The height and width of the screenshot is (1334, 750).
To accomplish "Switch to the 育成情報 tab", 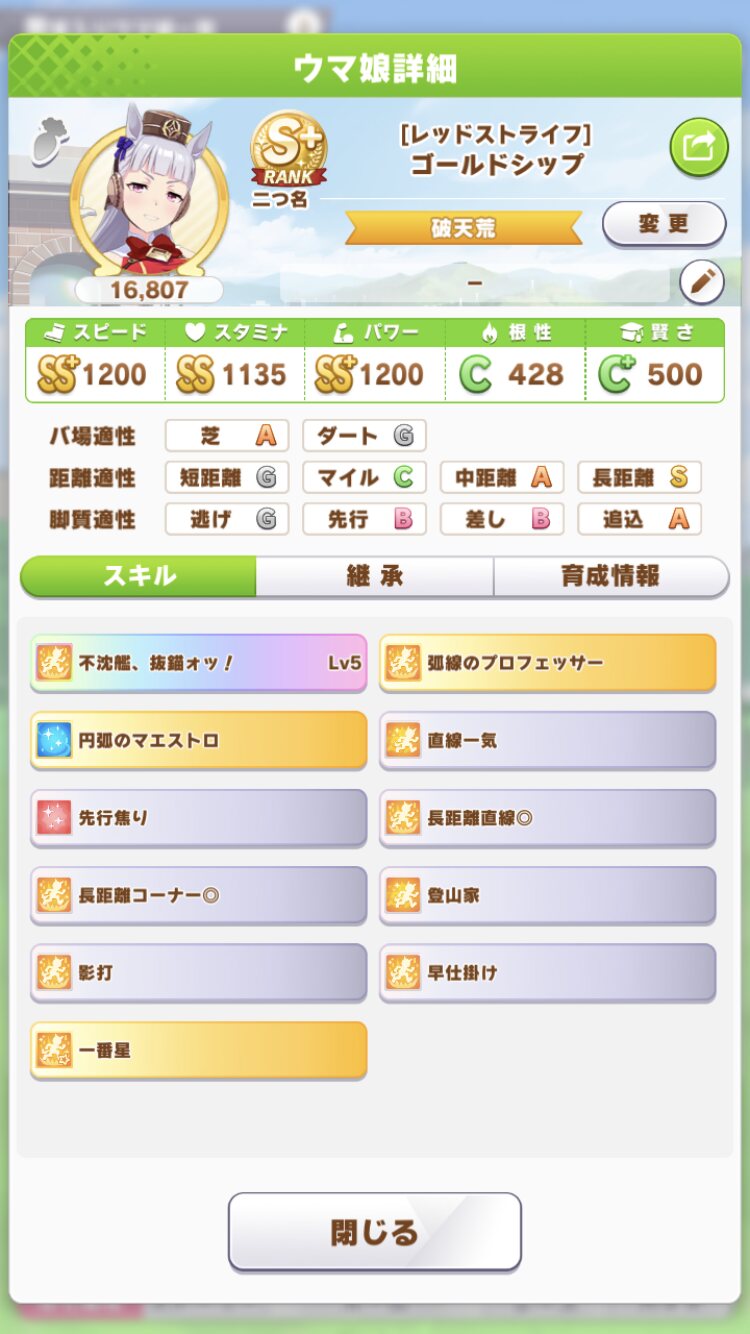I will (x=610, y=576).
